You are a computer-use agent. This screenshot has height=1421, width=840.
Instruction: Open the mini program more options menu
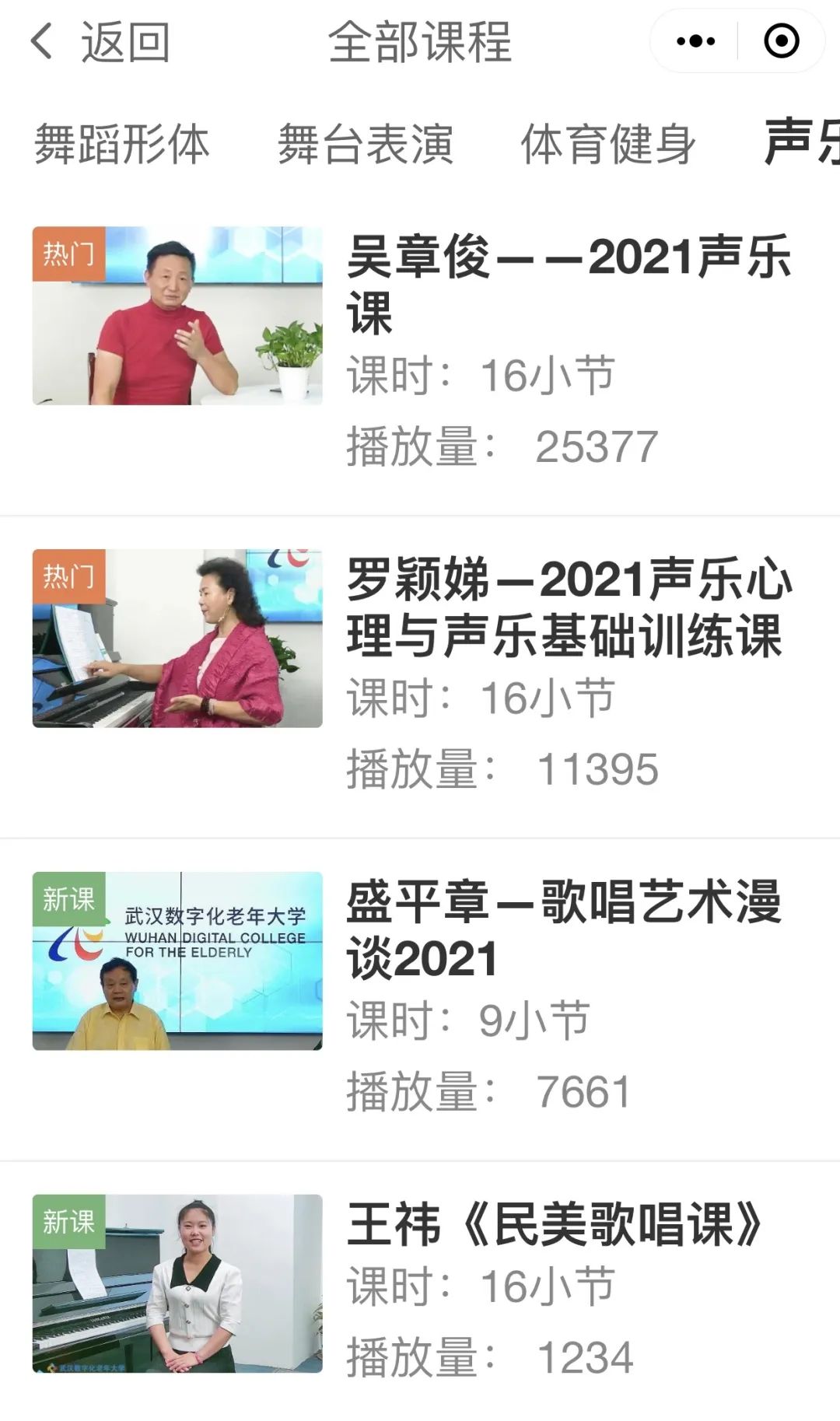point(695,41)
